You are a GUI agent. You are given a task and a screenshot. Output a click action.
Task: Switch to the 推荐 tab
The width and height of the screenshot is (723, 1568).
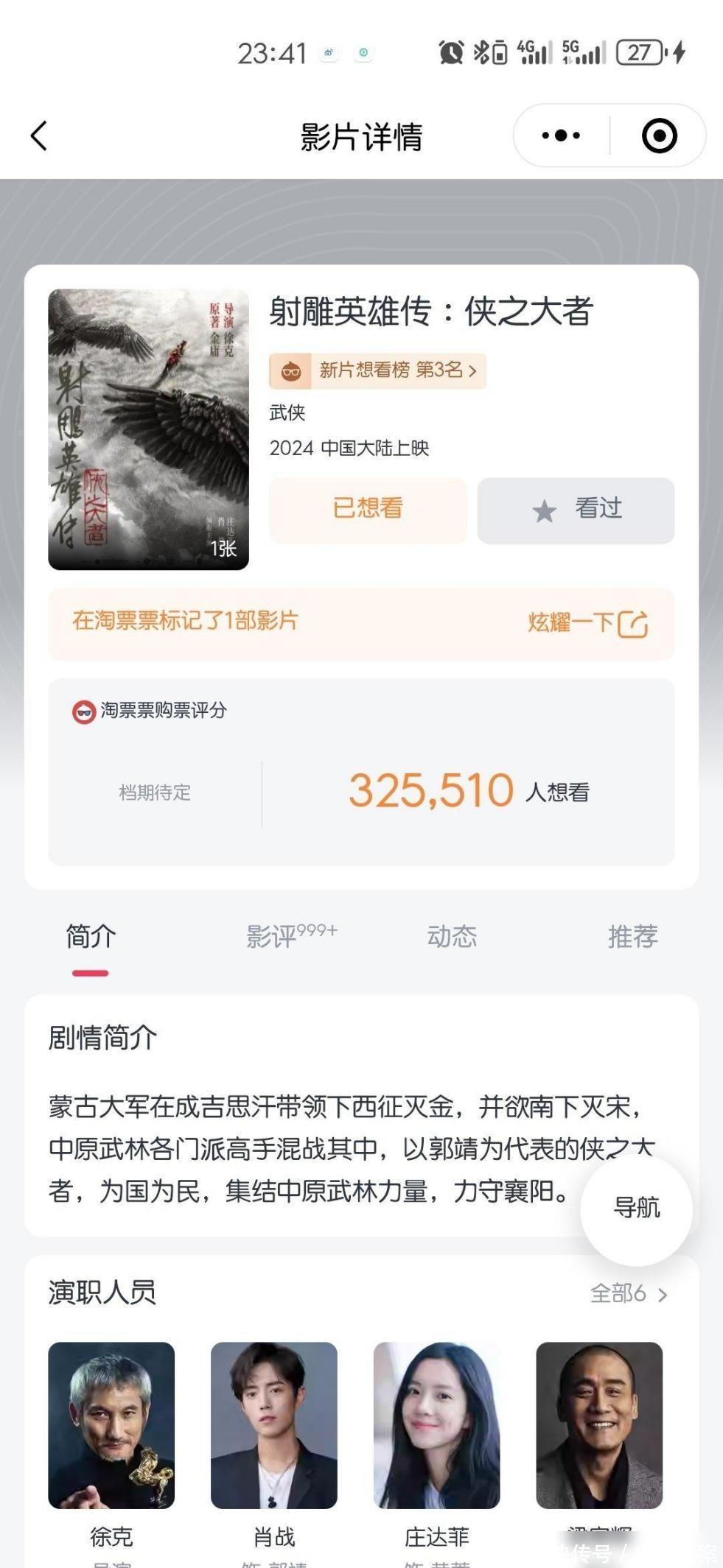(x=632, y=937)
